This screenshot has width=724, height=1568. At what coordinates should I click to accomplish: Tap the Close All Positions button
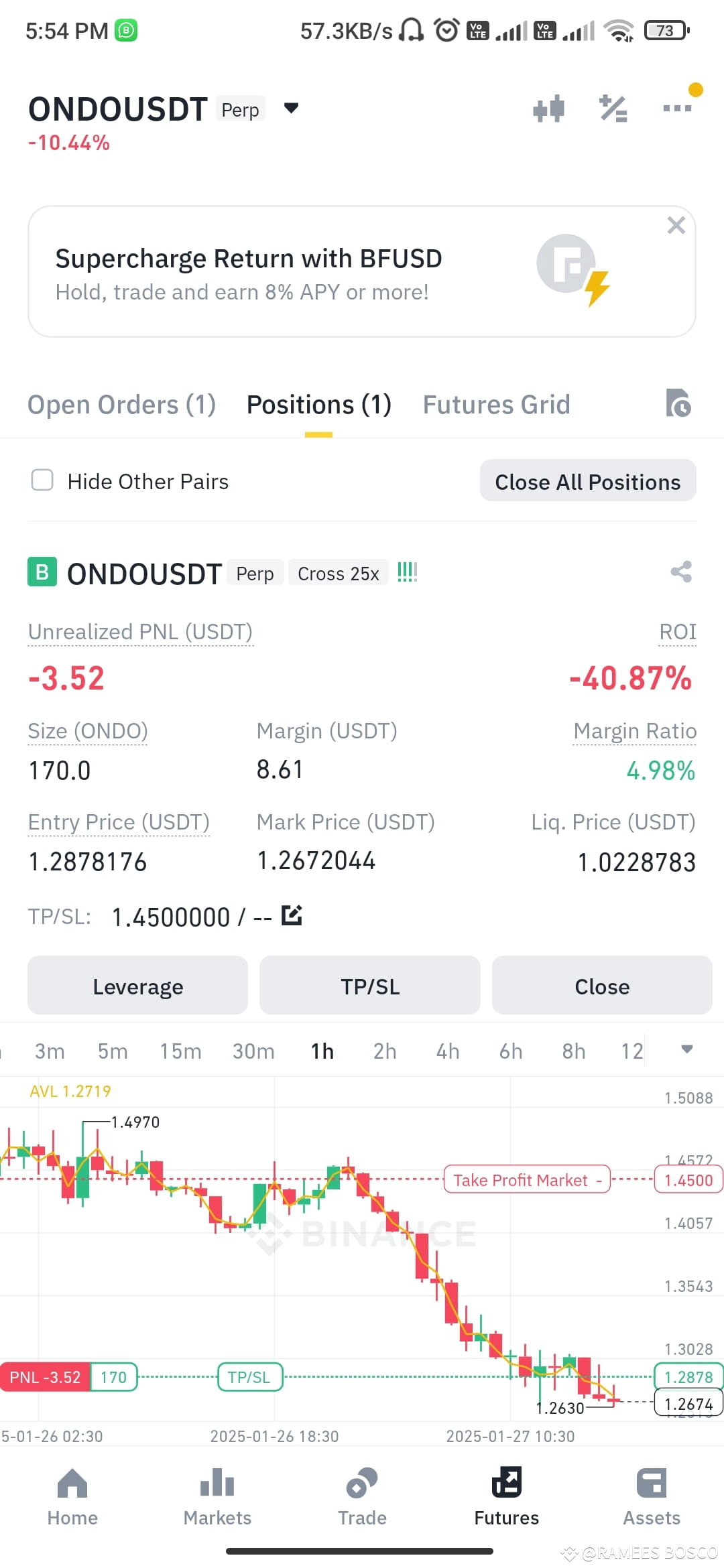click(x=588, y=481)
